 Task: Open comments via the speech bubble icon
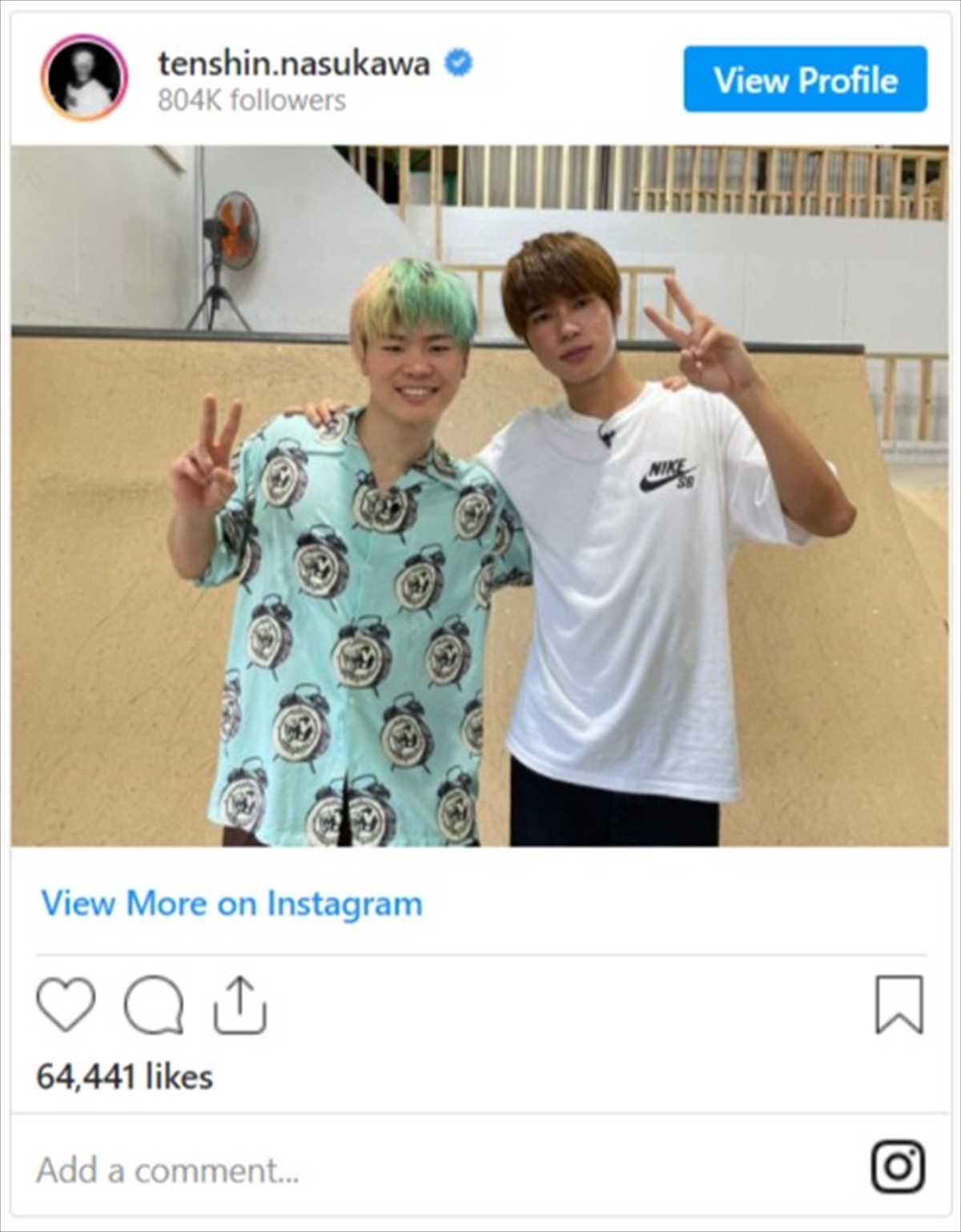pyautogui.click(x=153, y=1005)
